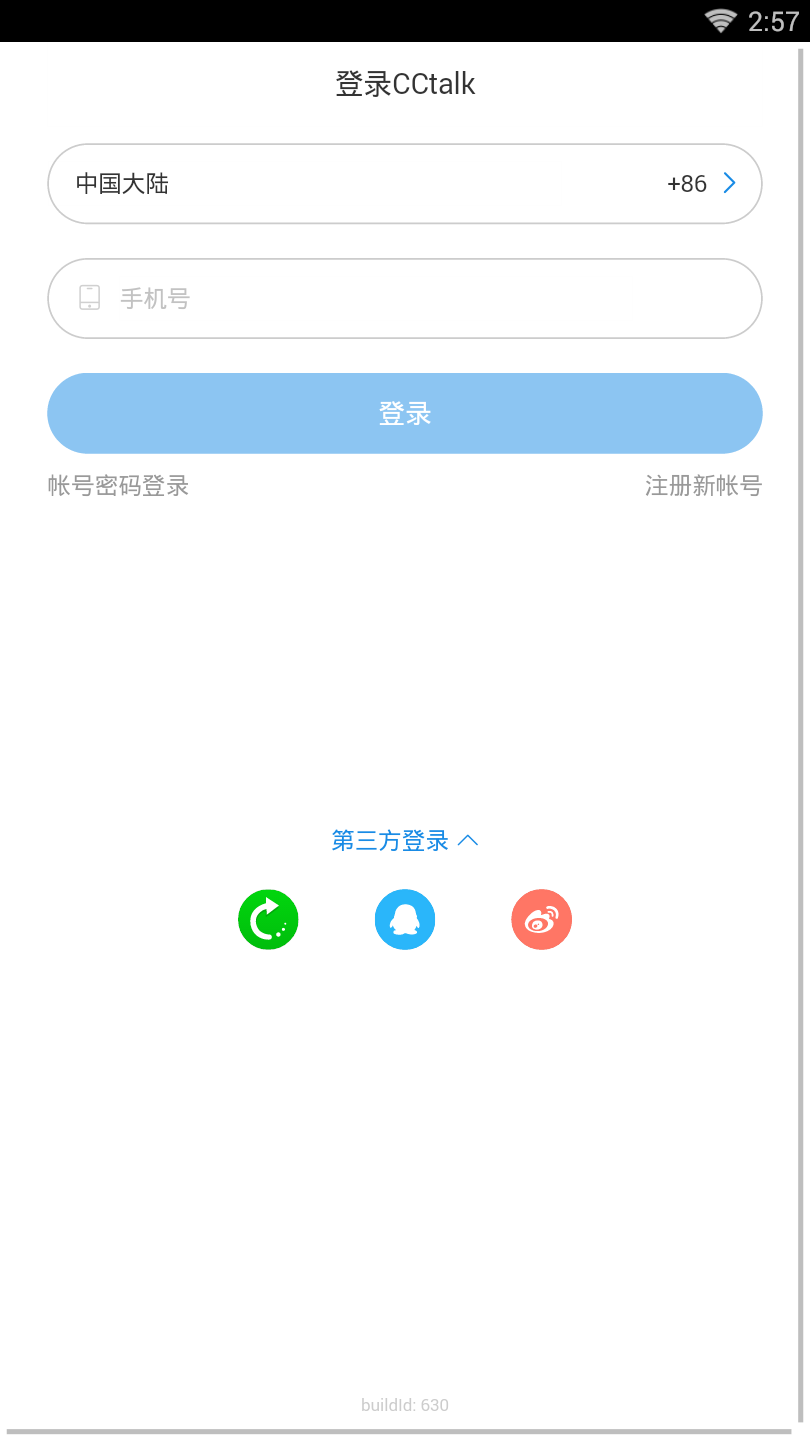This screenshot has width=810, height=1440.
Task: Switch to 帐号密码登录
Action: tap(119, 486)
